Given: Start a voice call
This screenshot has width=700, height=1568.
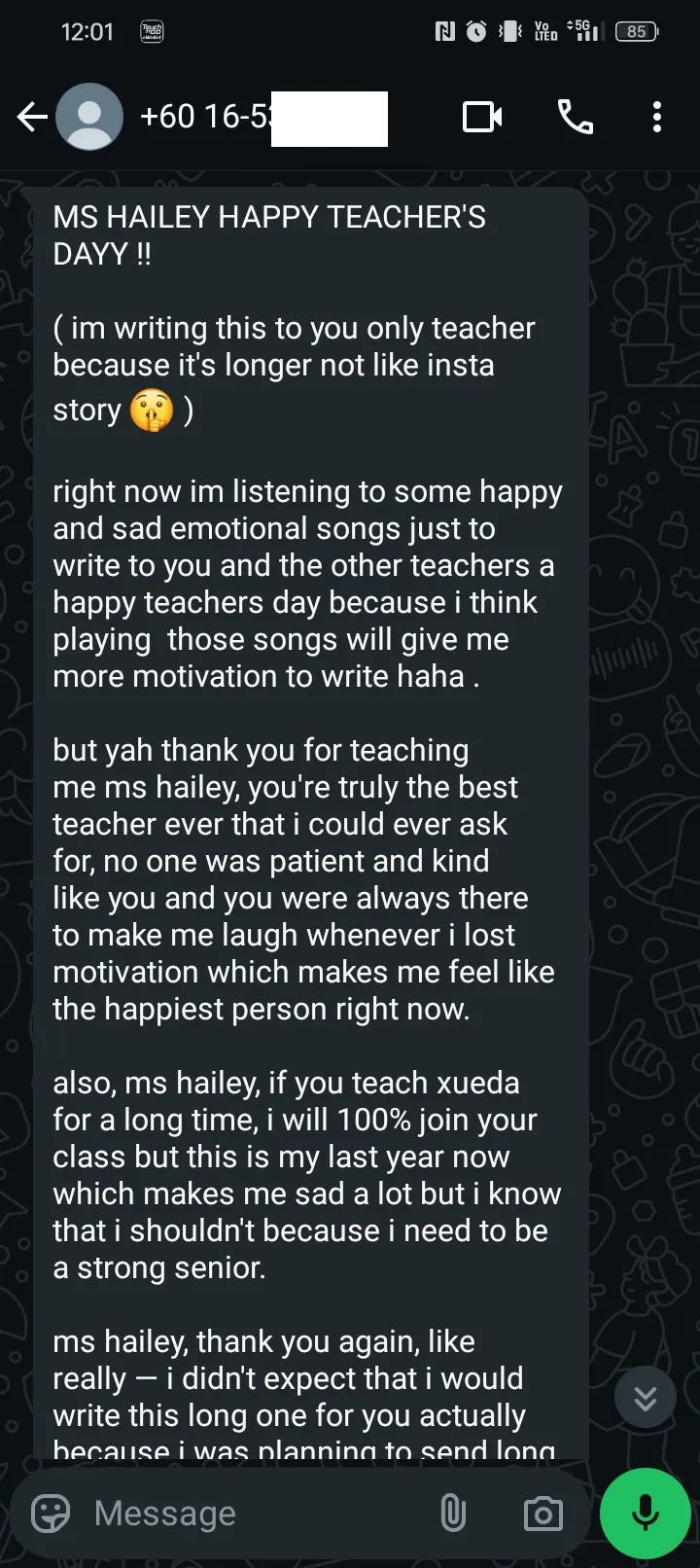Looking at the screenshot, I should pos(575,117).
